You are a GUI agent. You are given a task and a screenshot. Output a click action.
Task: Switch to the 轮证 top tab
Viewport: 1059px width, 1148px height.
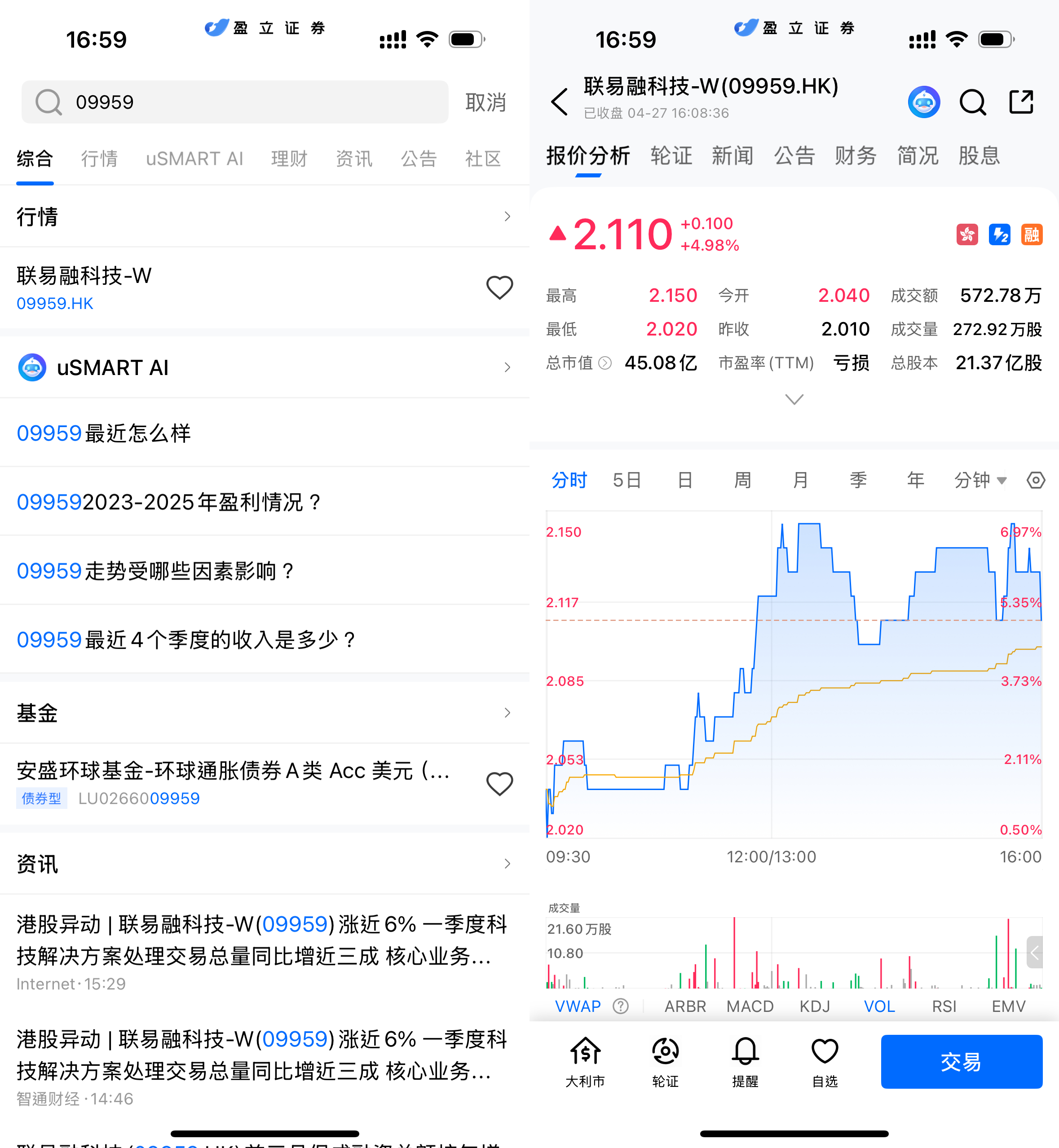(x=671, y=156)
